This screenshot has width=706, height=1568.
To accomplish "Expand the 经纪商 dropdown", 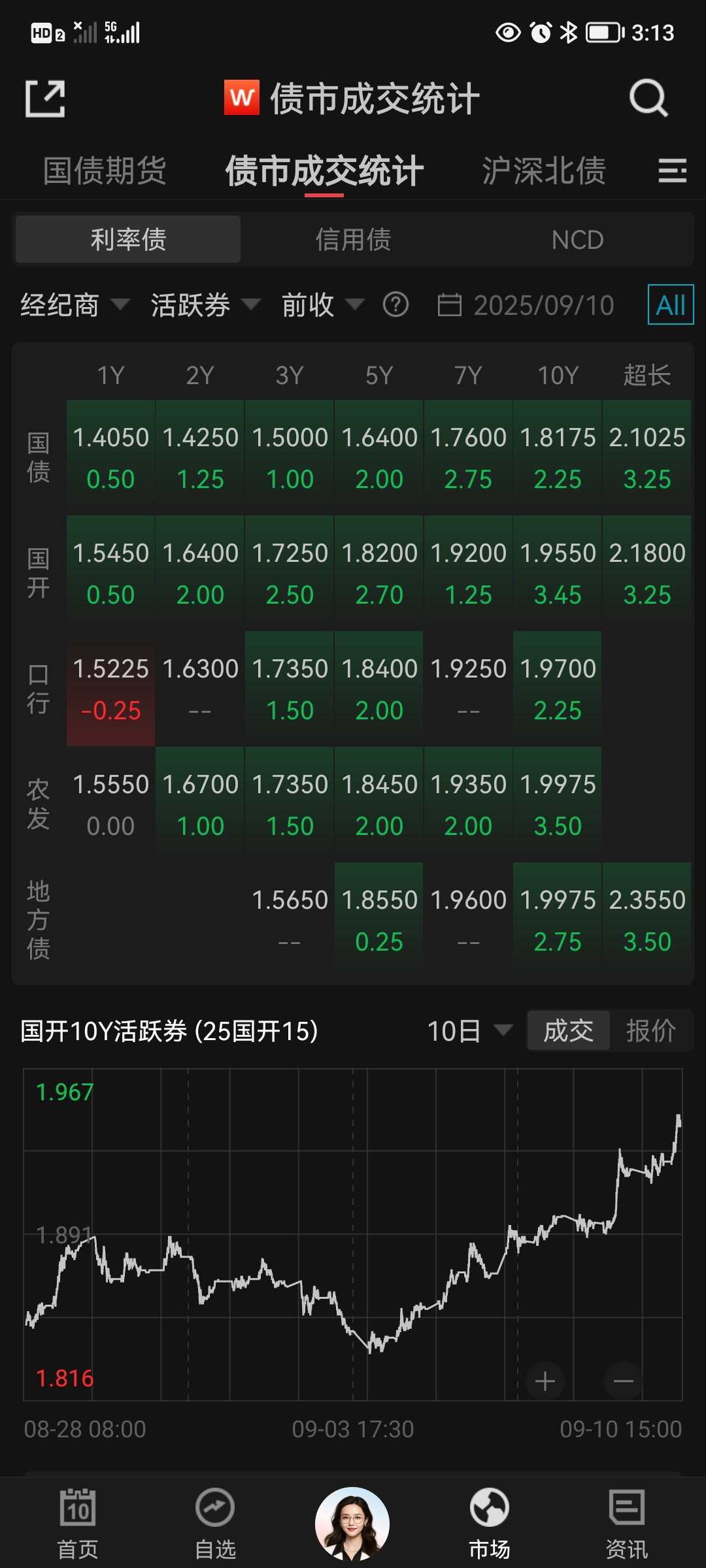I will [x=74, y=305].
